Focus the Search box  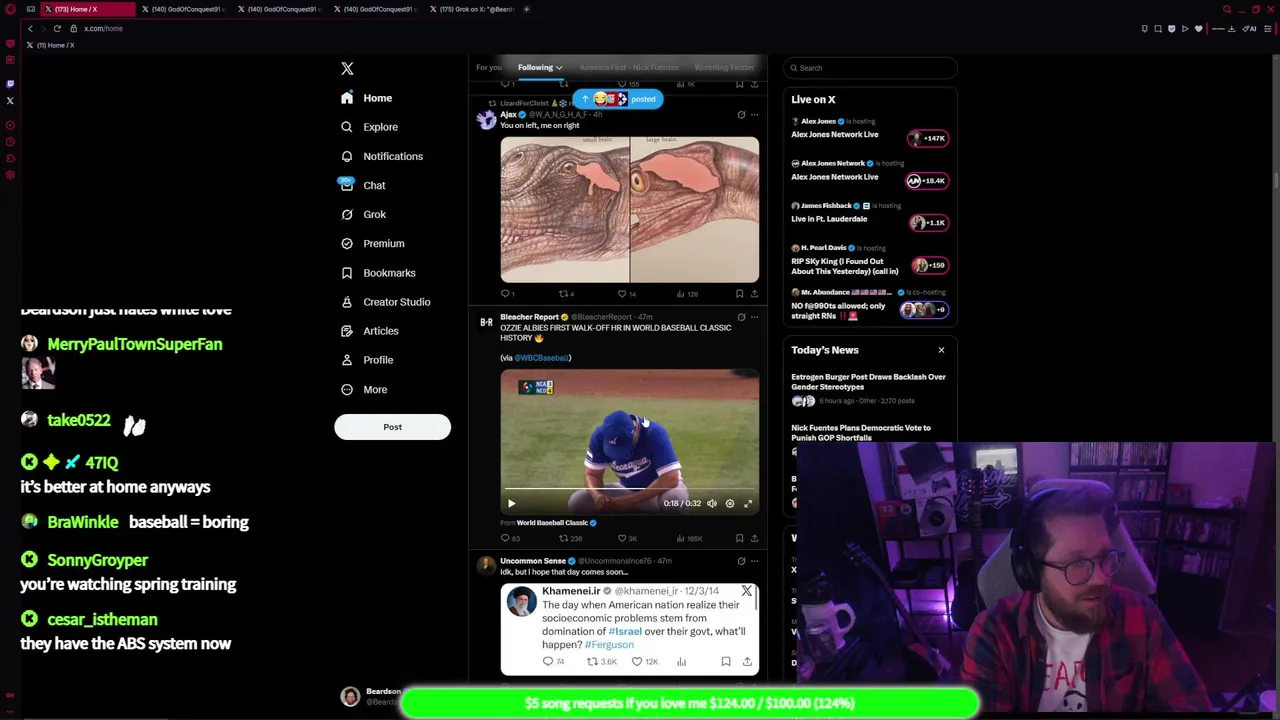870,68
